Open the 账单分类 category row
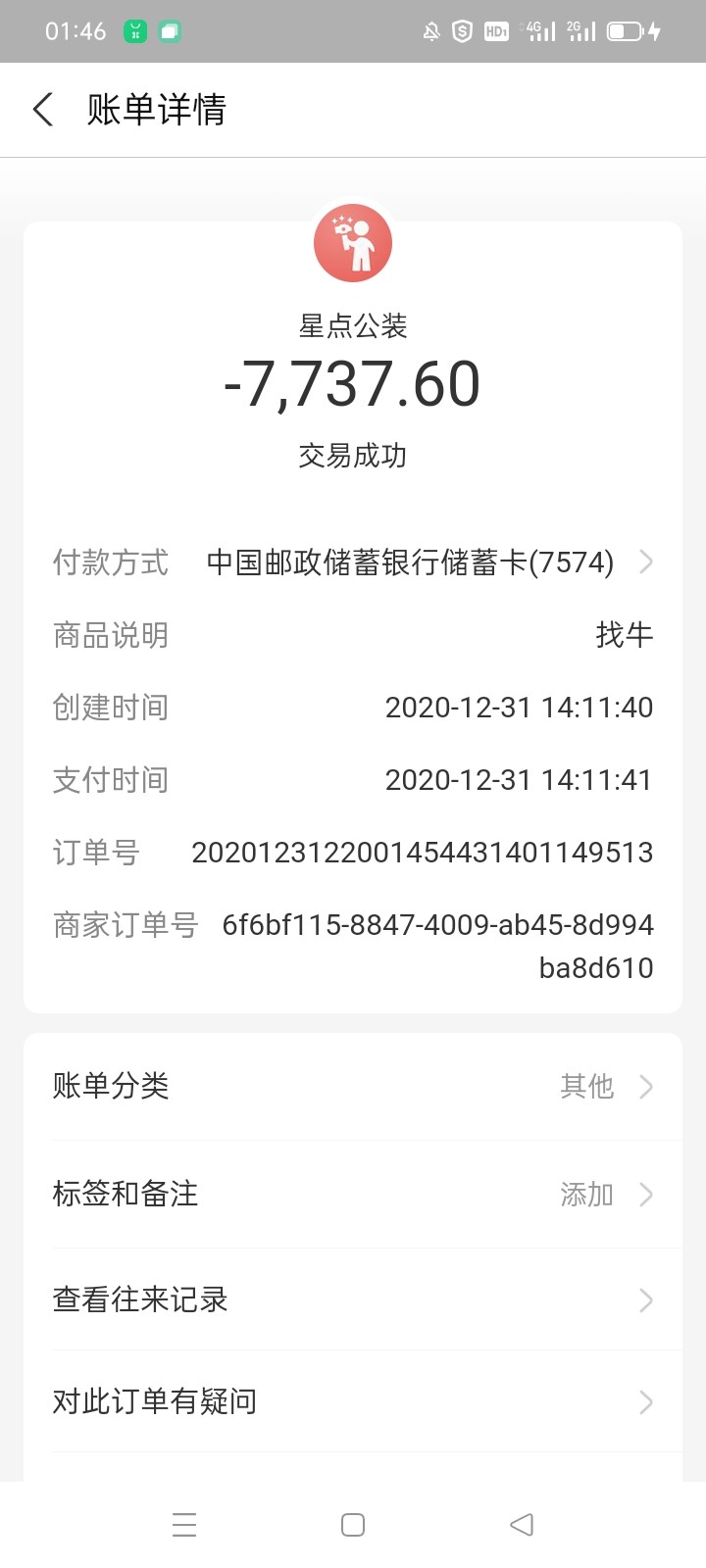 click(353, 1086)
